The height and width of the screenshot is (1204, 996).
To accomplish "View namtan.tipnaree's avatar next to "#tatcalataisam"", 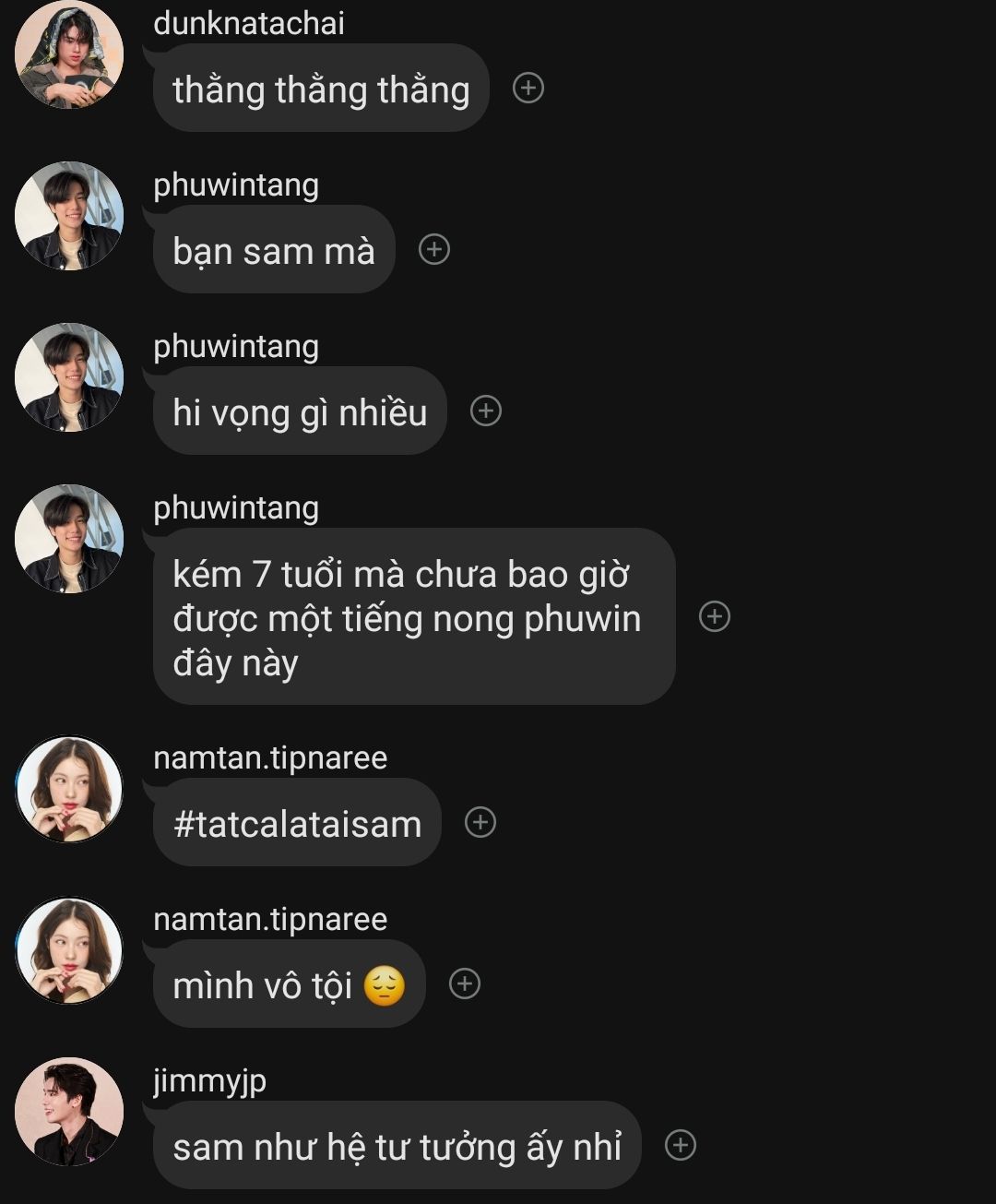I will 69,790.
